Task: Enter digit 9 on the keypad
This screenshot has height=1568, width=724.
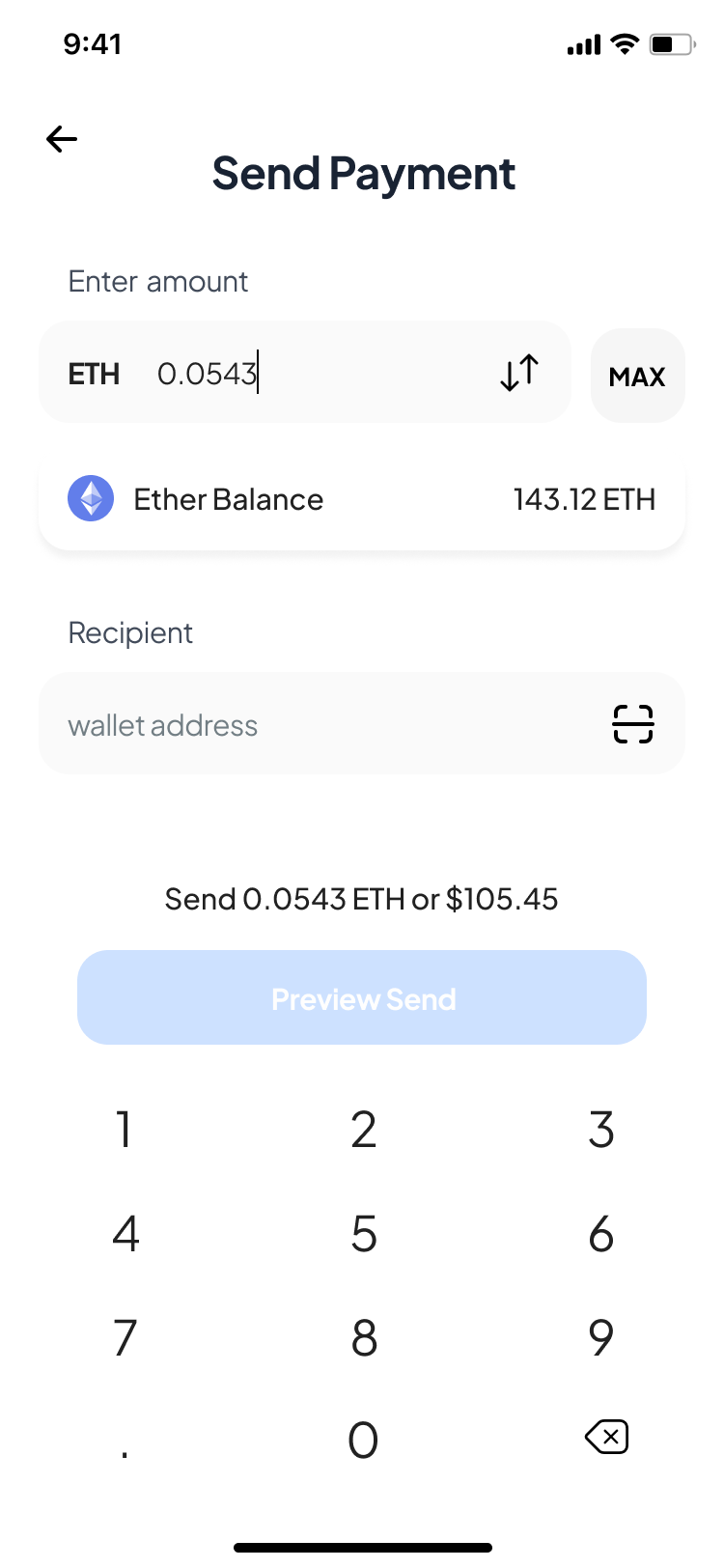Action: pos(601,1337)
